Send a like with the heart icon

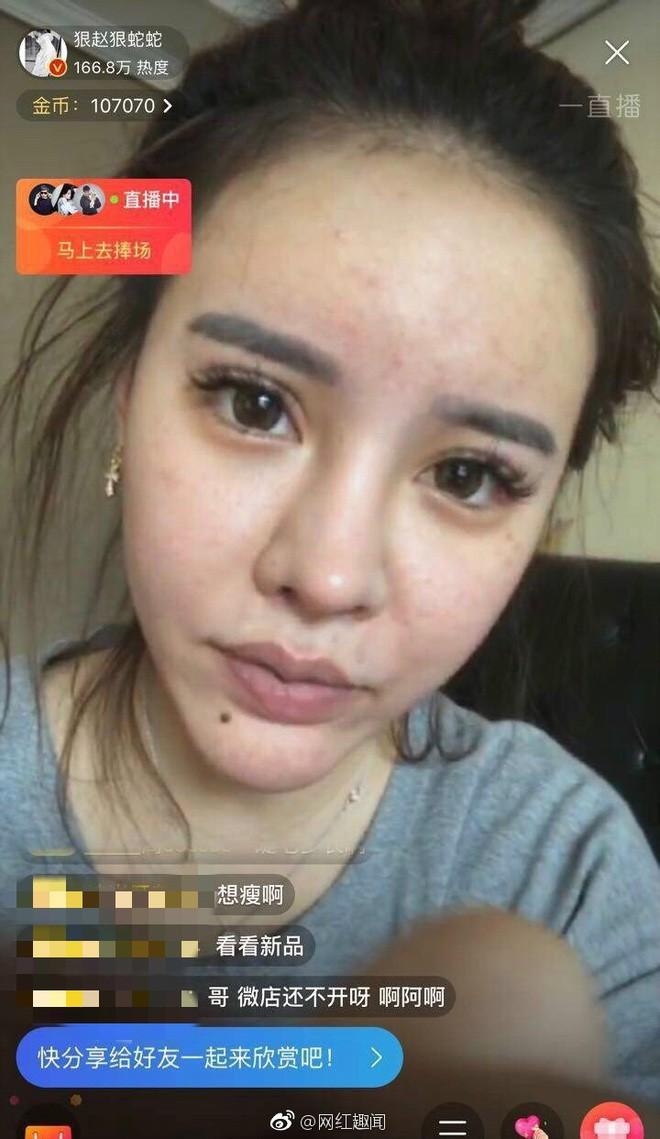[532, 1125]
